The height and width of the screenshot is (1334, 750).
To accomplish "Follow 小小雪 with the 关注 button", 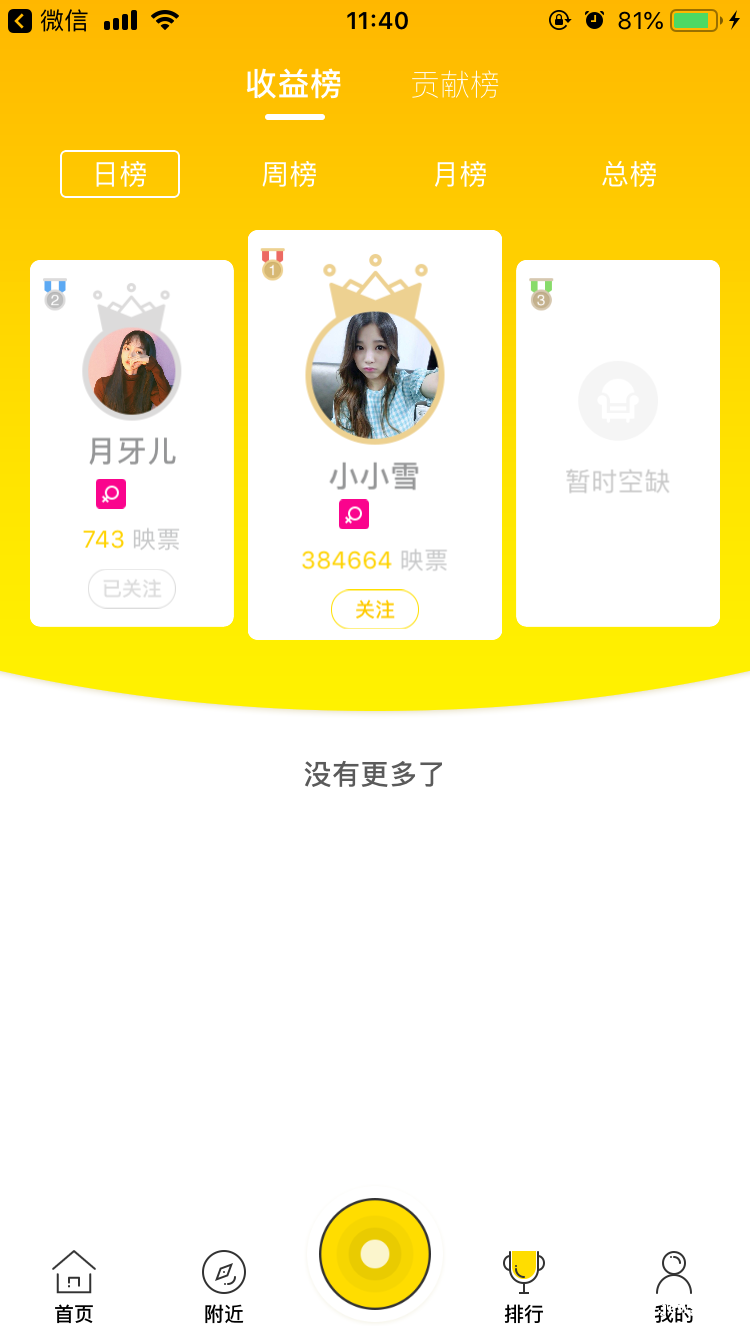I will click(x=375, y=609).
